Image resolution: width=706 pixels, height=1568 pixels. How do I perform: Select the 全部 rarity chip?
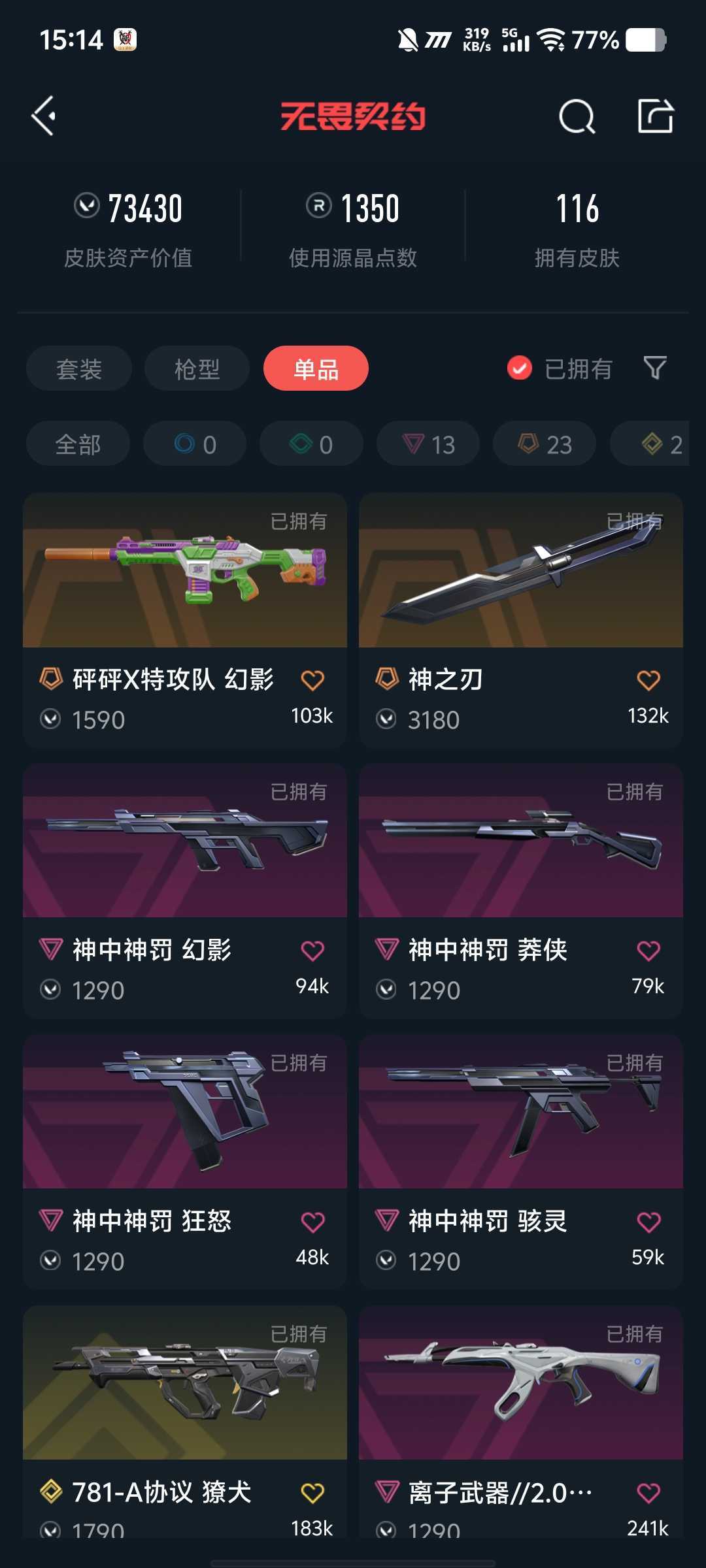(x=78, y=444)
